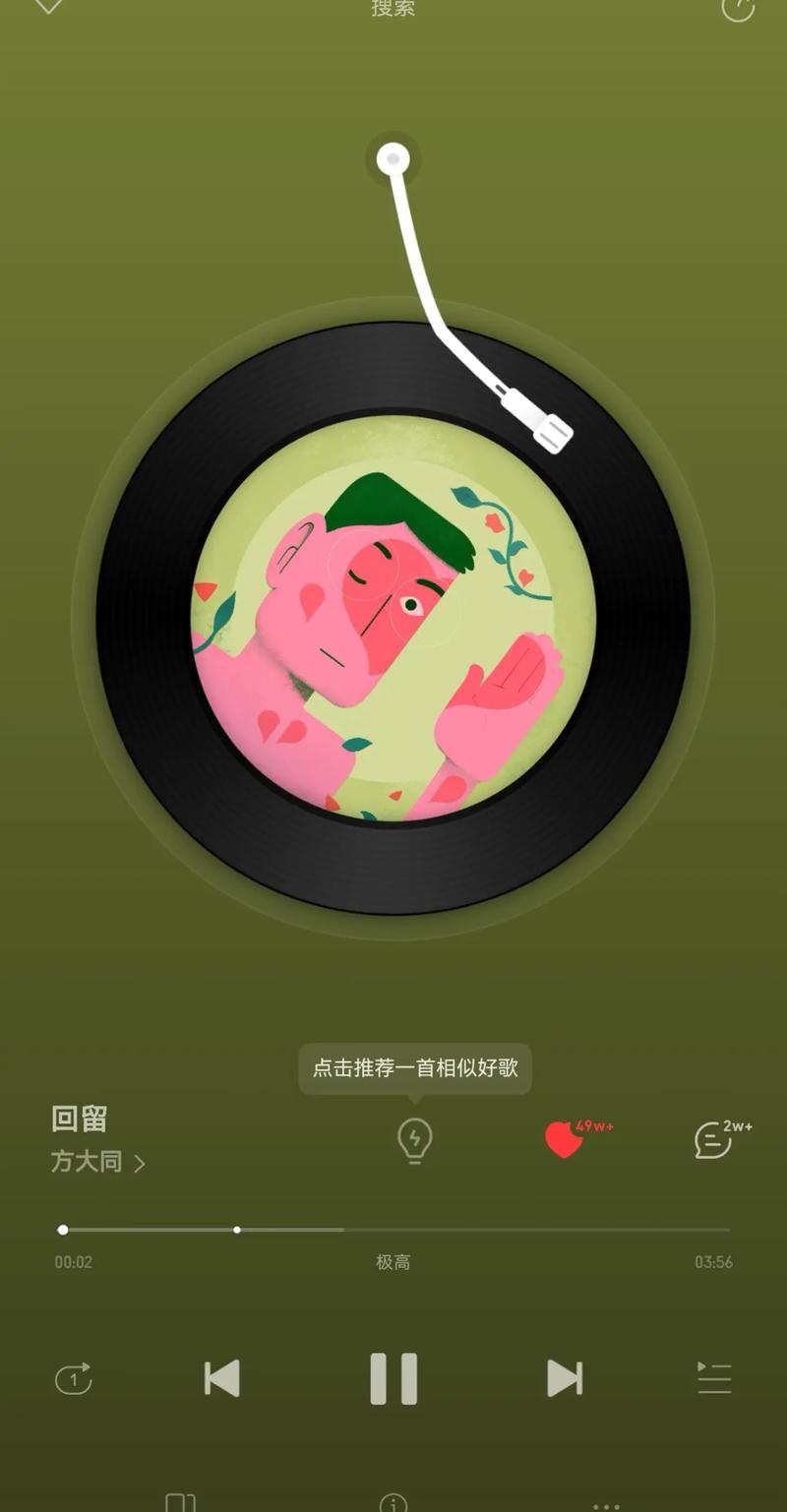
Task: Open the search bar labeled 搜索
Action: (393, 10)
